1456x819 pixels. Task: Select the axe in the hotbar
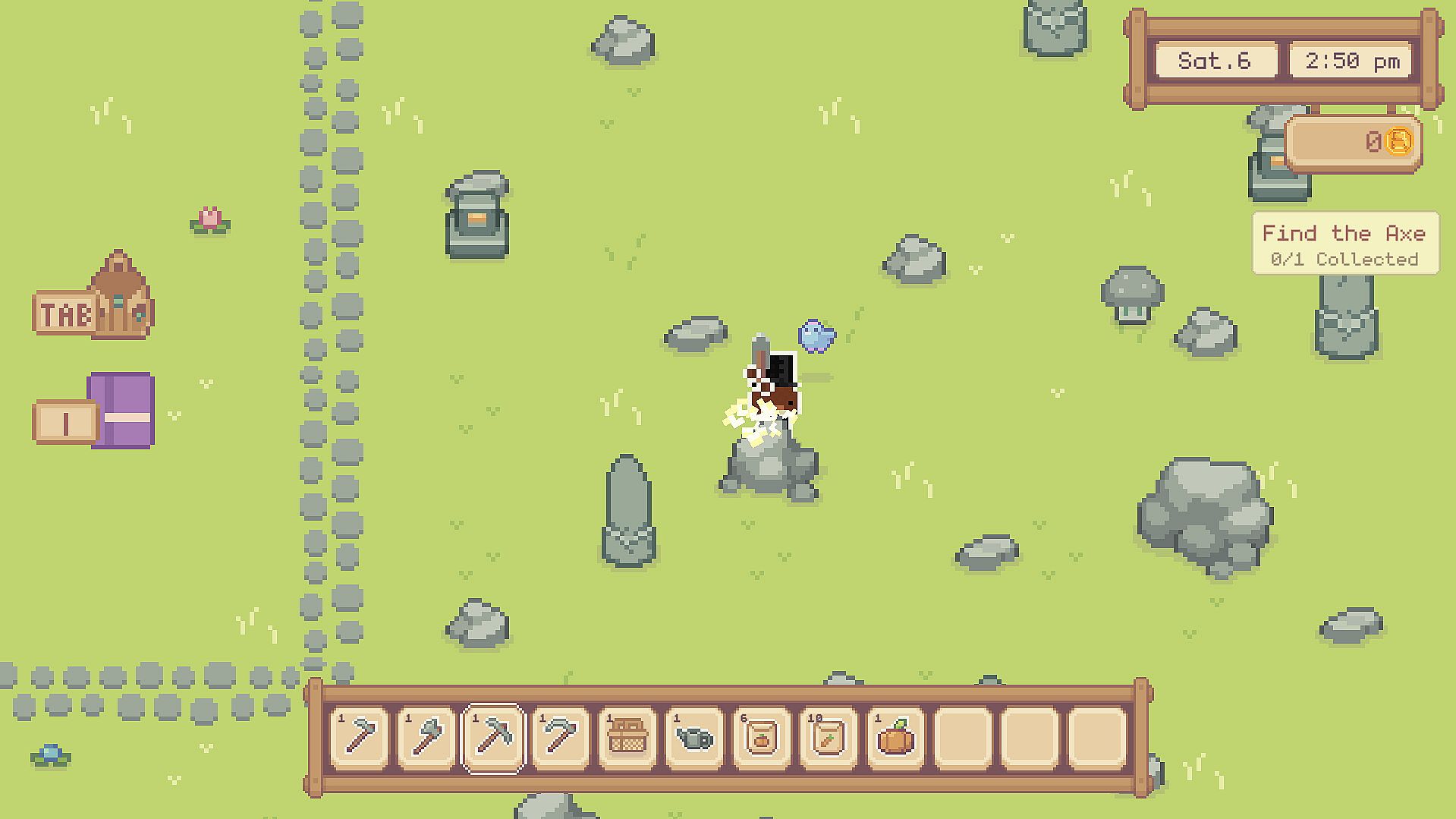426,738
